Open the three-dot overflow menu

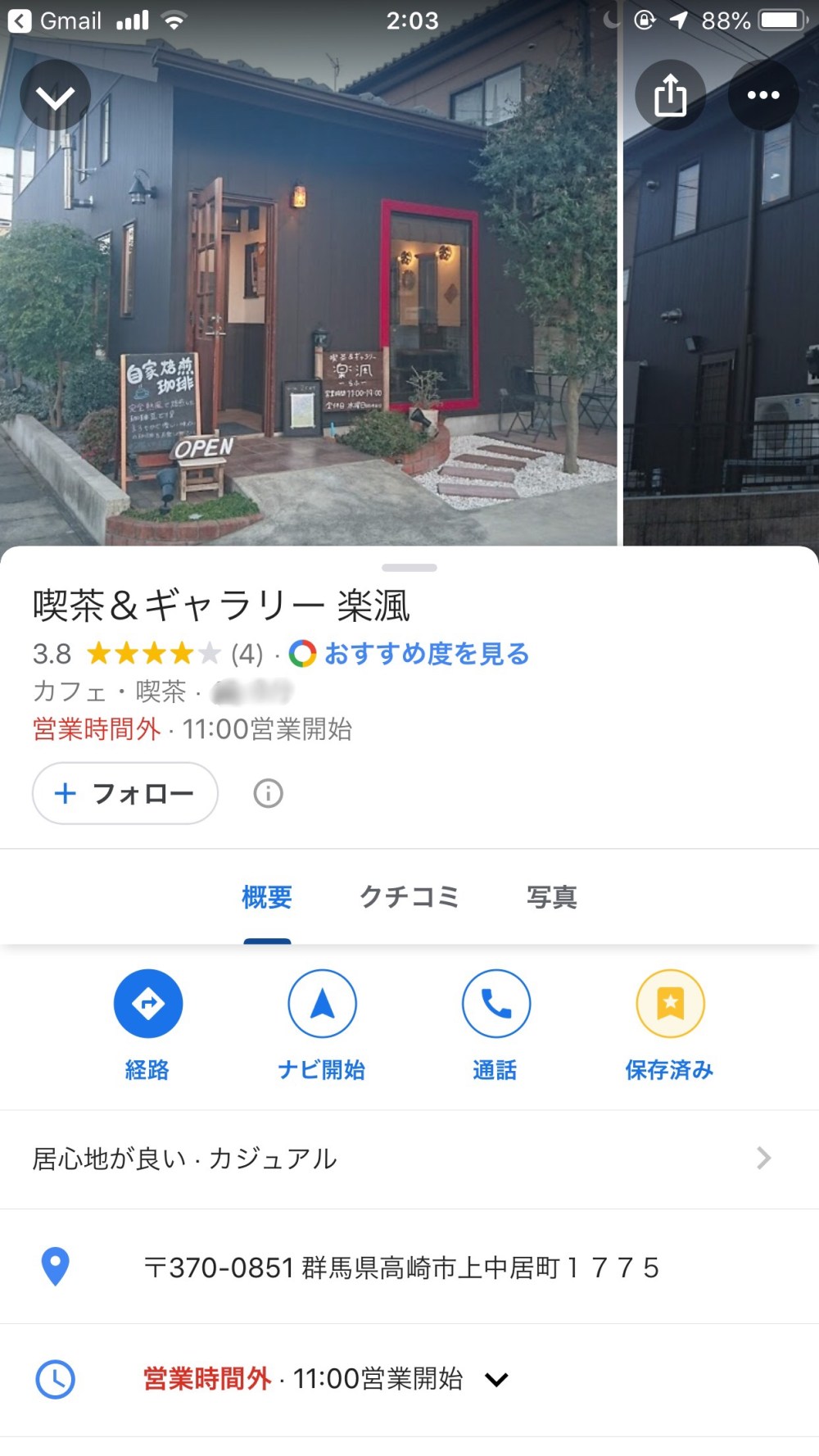(762, 95)
